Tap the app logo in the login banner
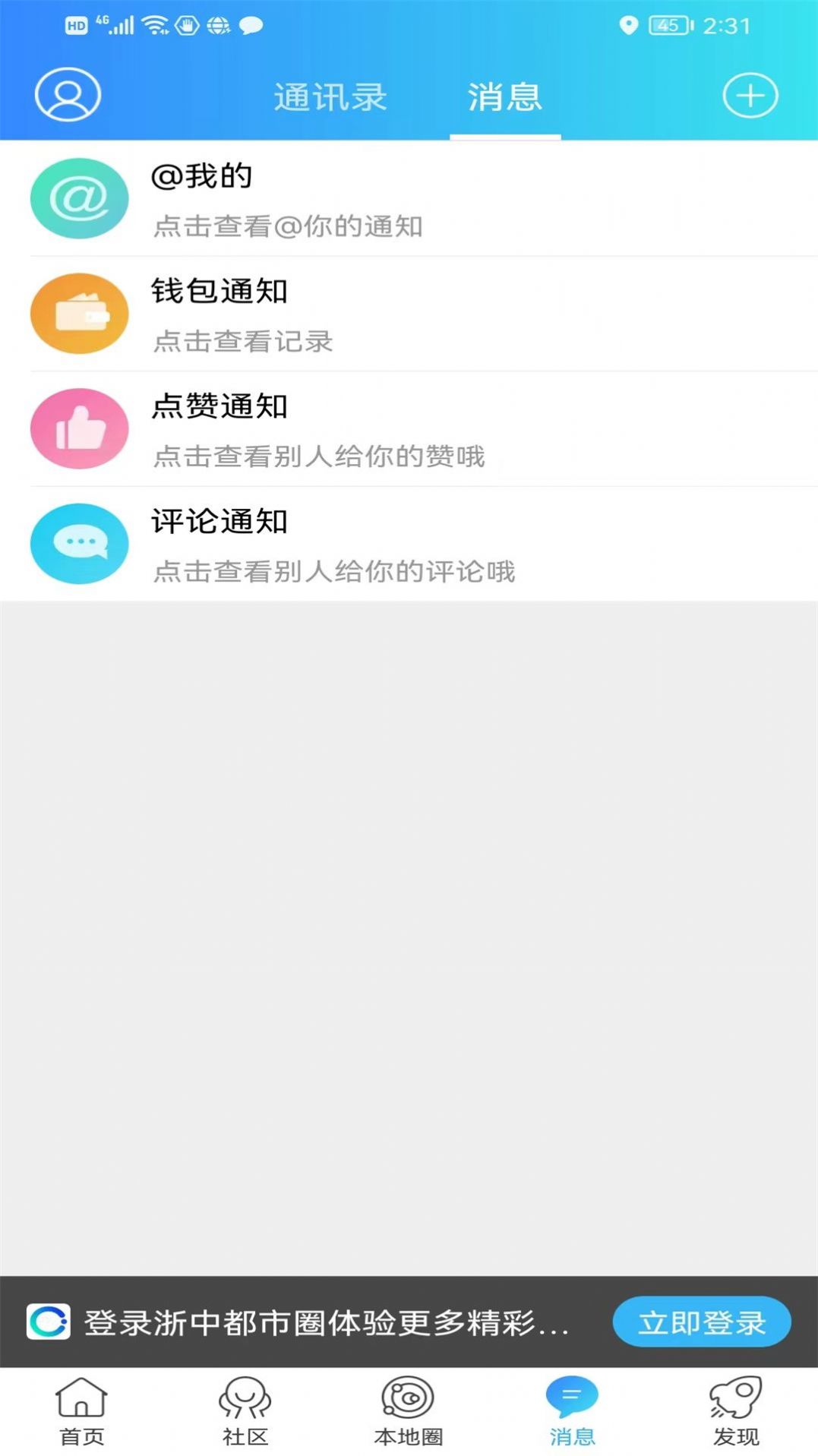The height and width of the screenshot is (1456, 818). click(49, 1322)
